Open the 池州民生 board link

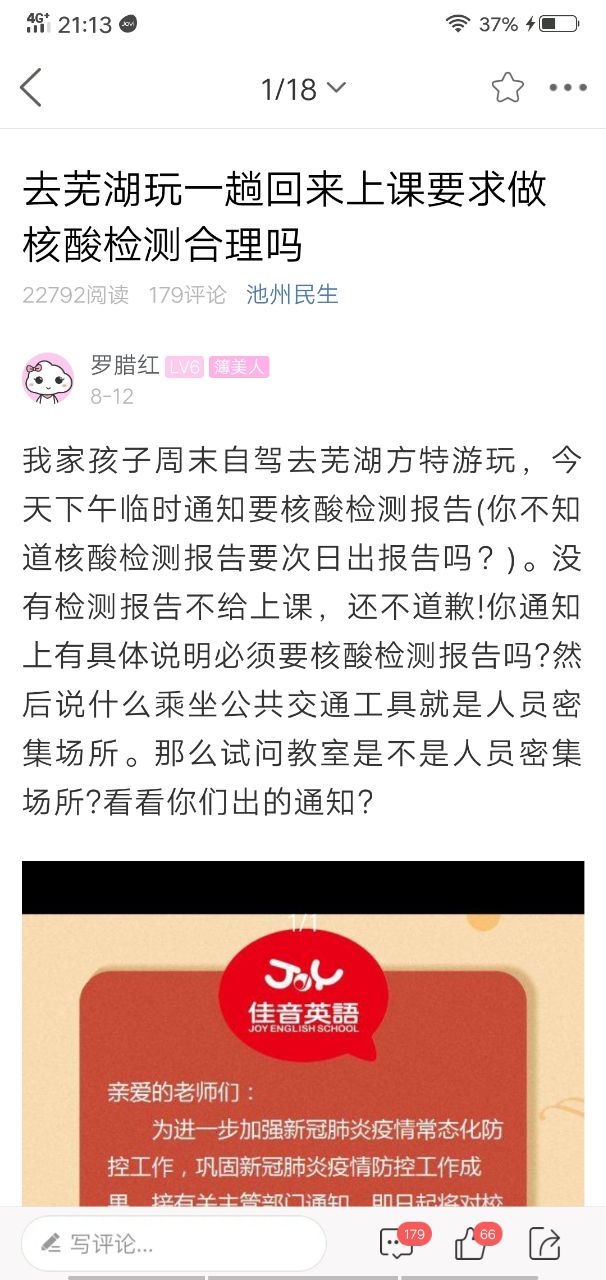pos(292,294)
